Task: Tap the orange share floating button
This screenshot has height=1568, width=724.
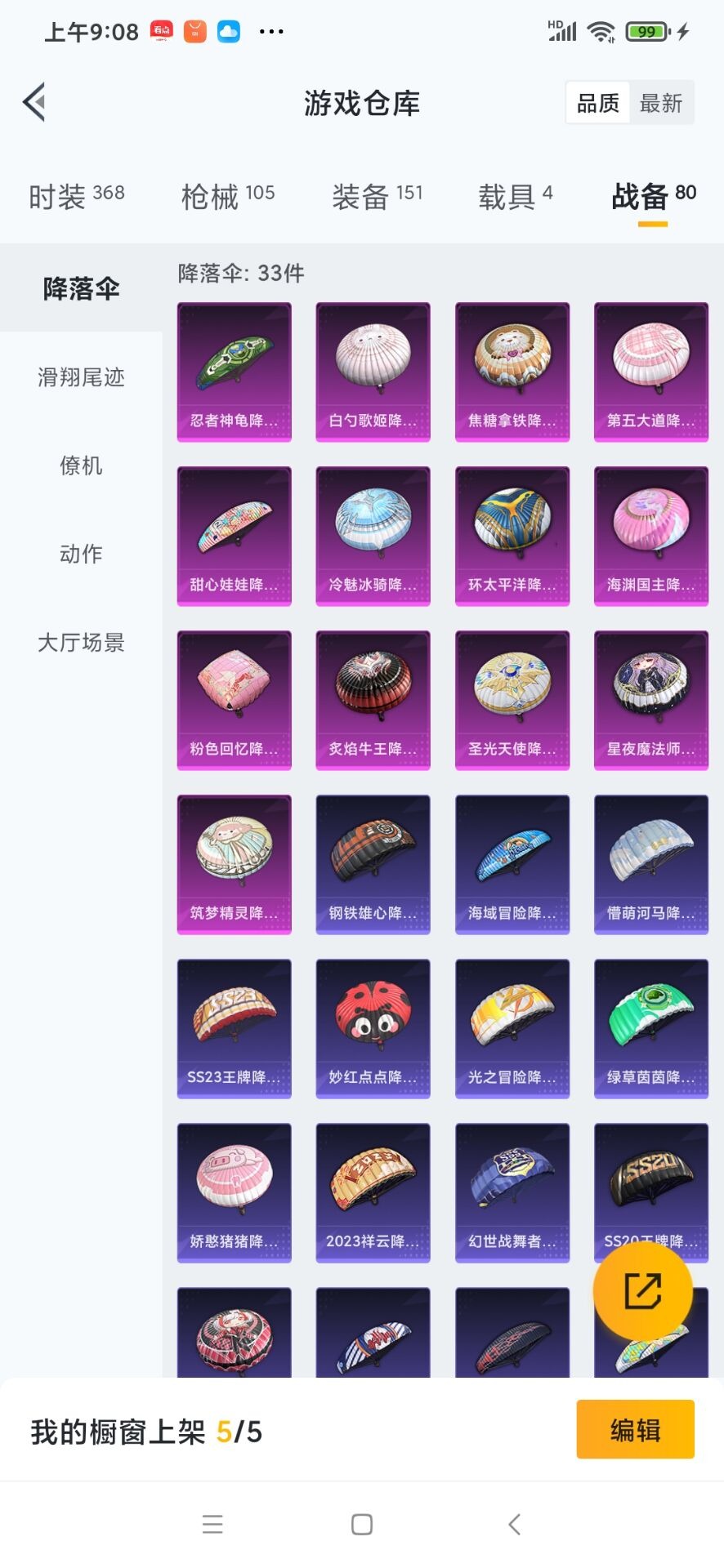Action: click(x=643, y=1291)
